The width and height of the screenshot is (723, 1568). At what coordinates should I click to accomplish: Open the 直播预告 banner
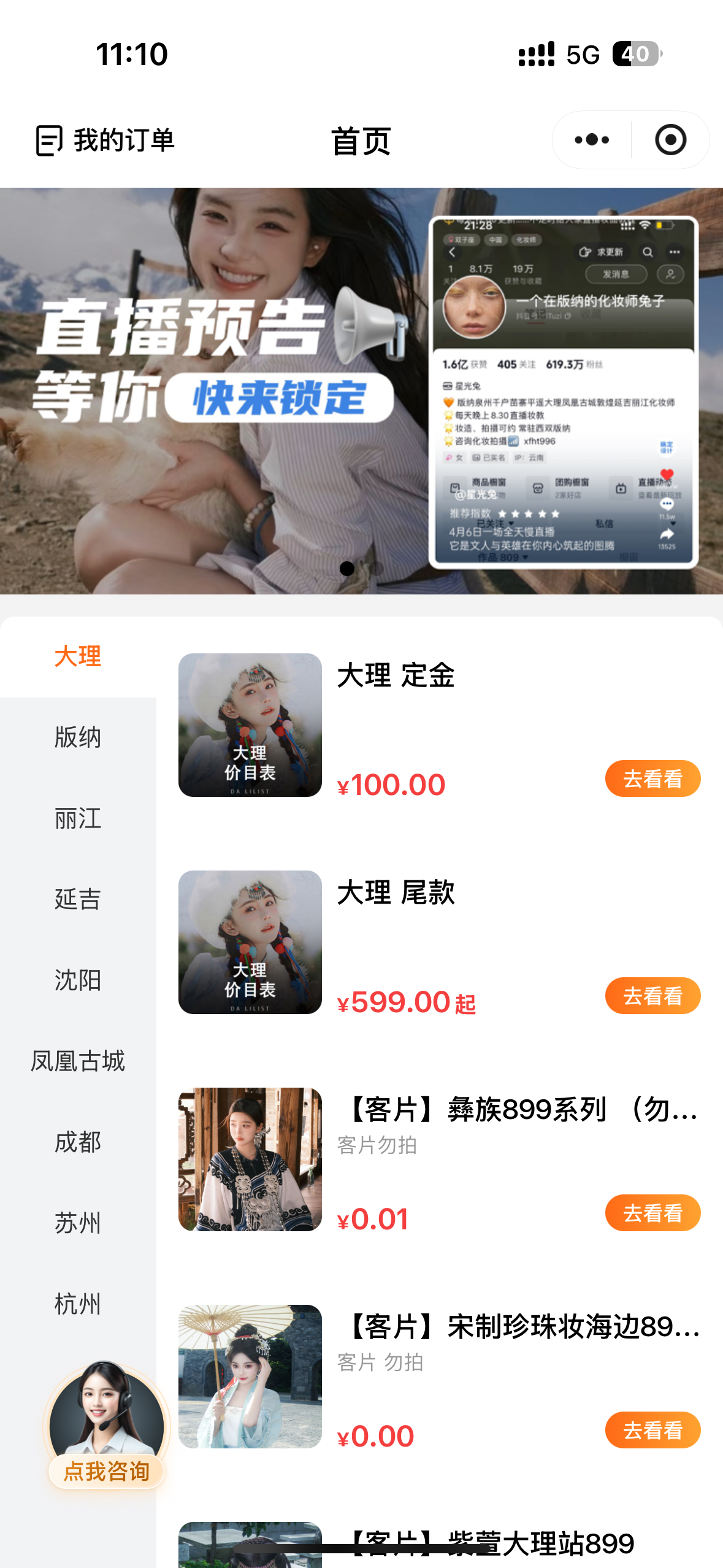click(x=361, y=391)
